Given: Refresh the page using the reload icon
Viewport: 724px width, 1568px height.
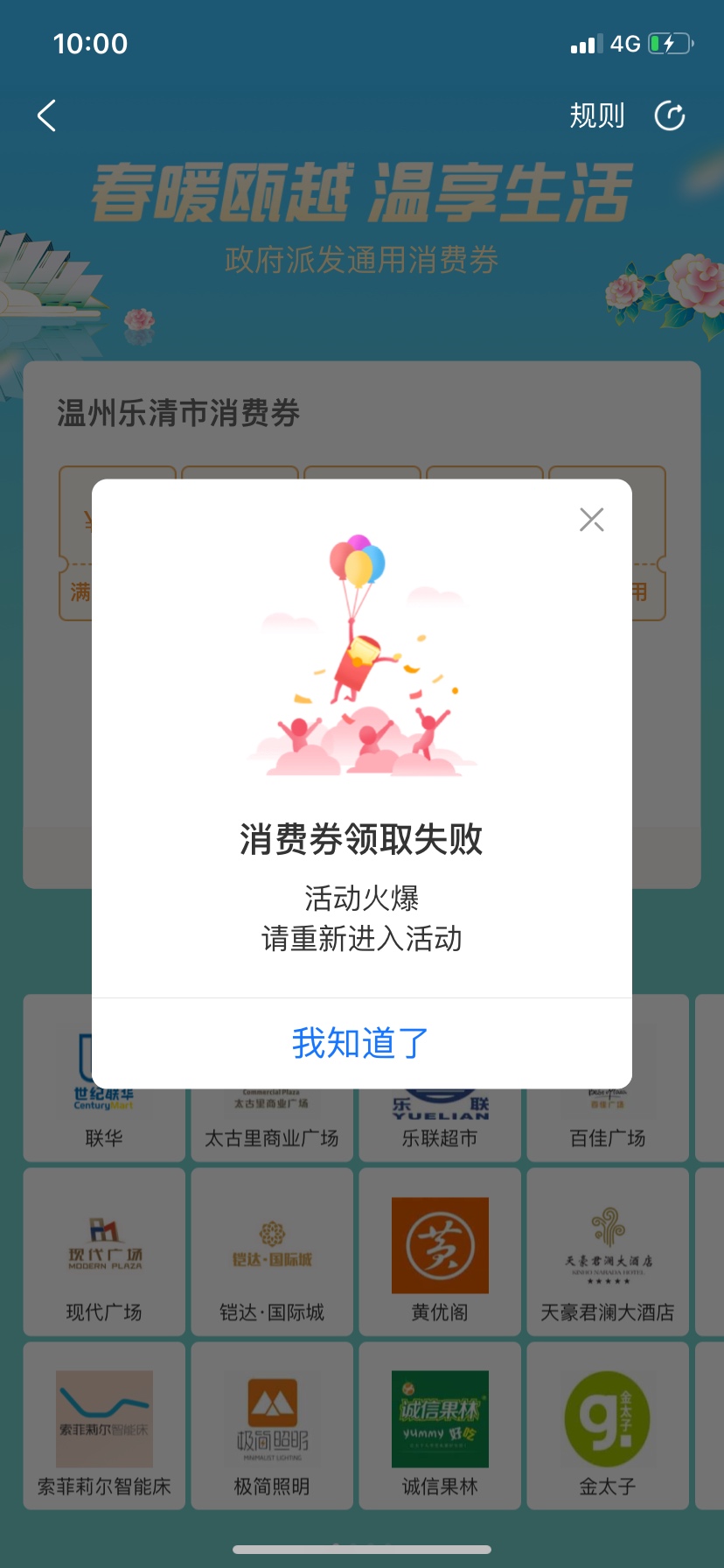Looking at the screenshot, I should (670, 115).
